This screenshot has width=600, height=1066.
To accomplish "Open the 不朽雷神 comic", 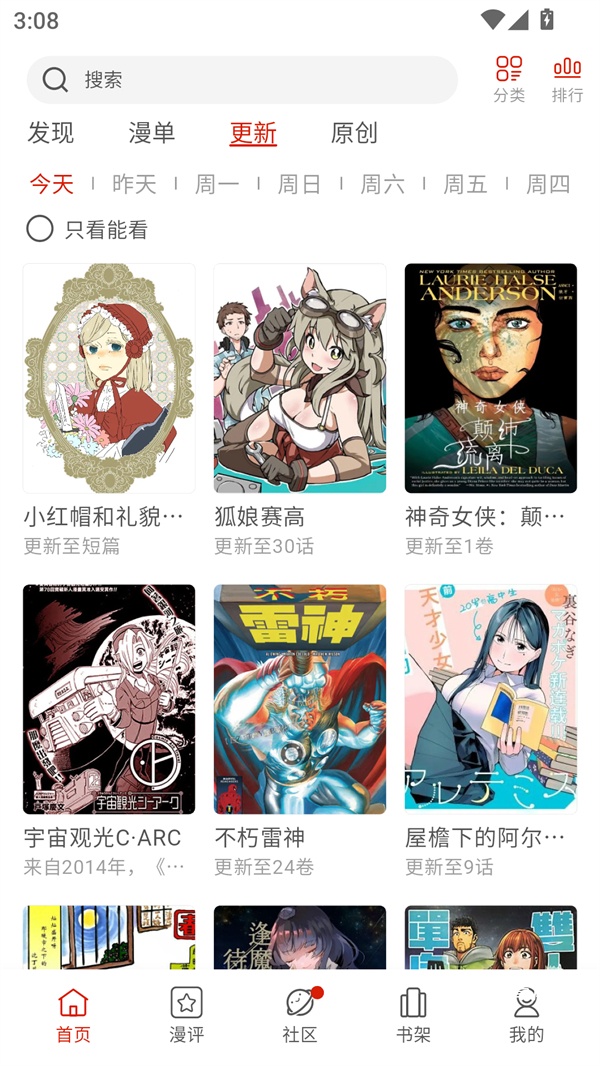I will [299, 699].
